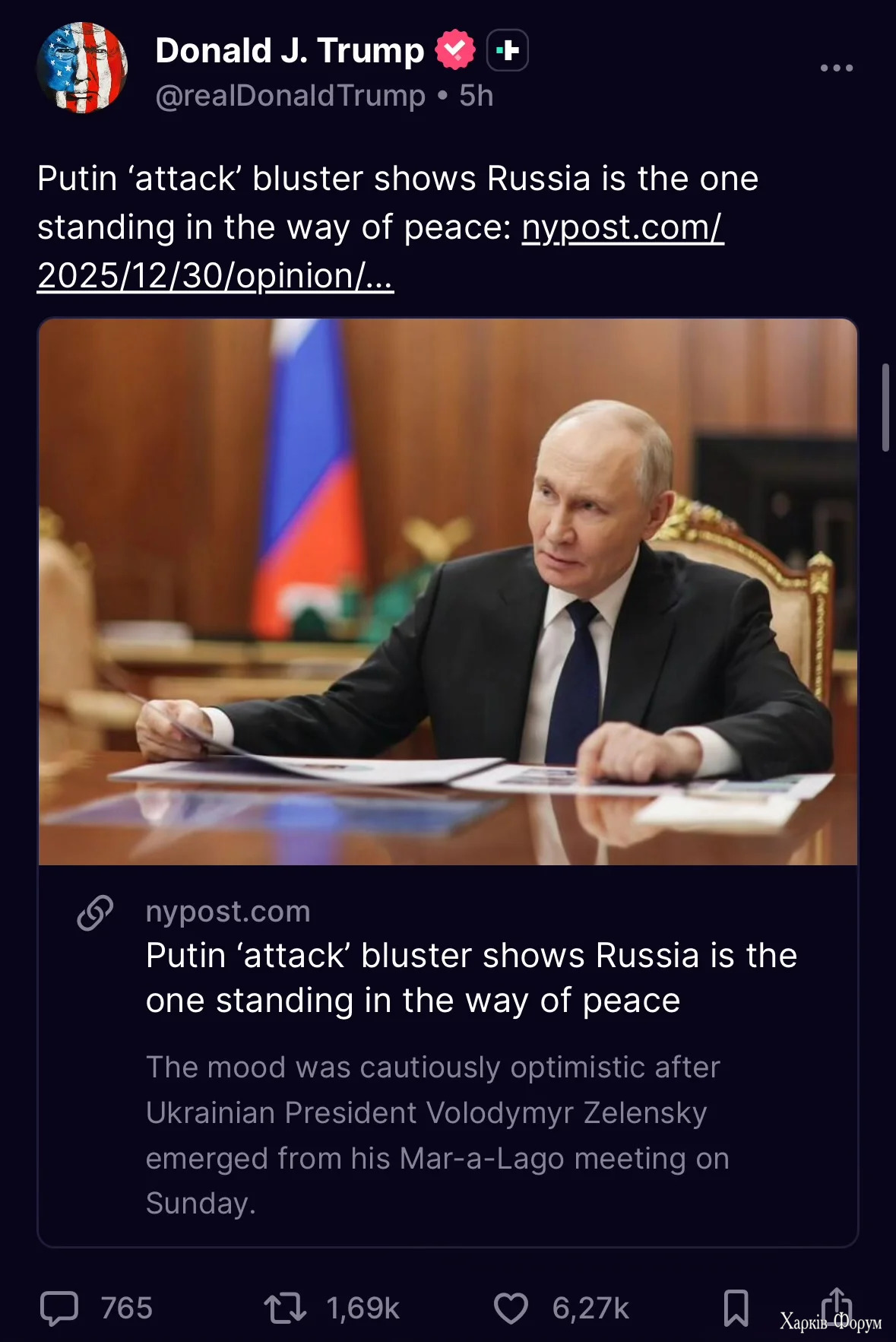The image size is (896, 1342).
Task: Tap the follow plus badge next to name
Action: coord(507,51)
